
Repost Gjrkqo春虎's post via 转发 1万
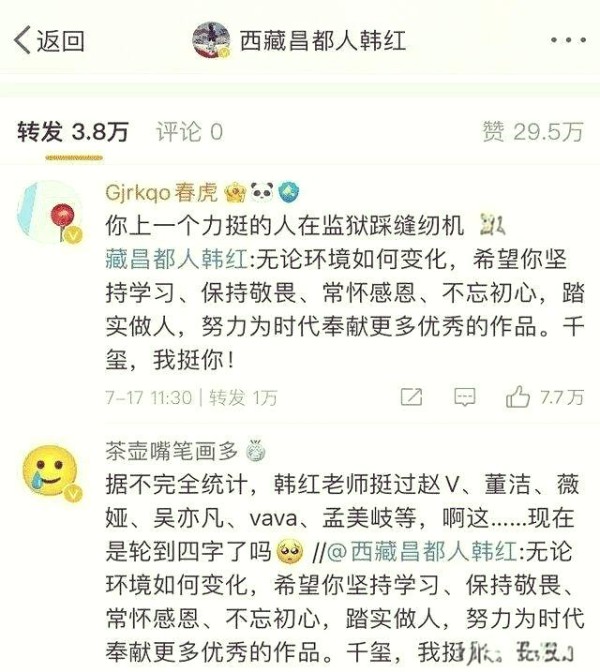pos(243,397)
